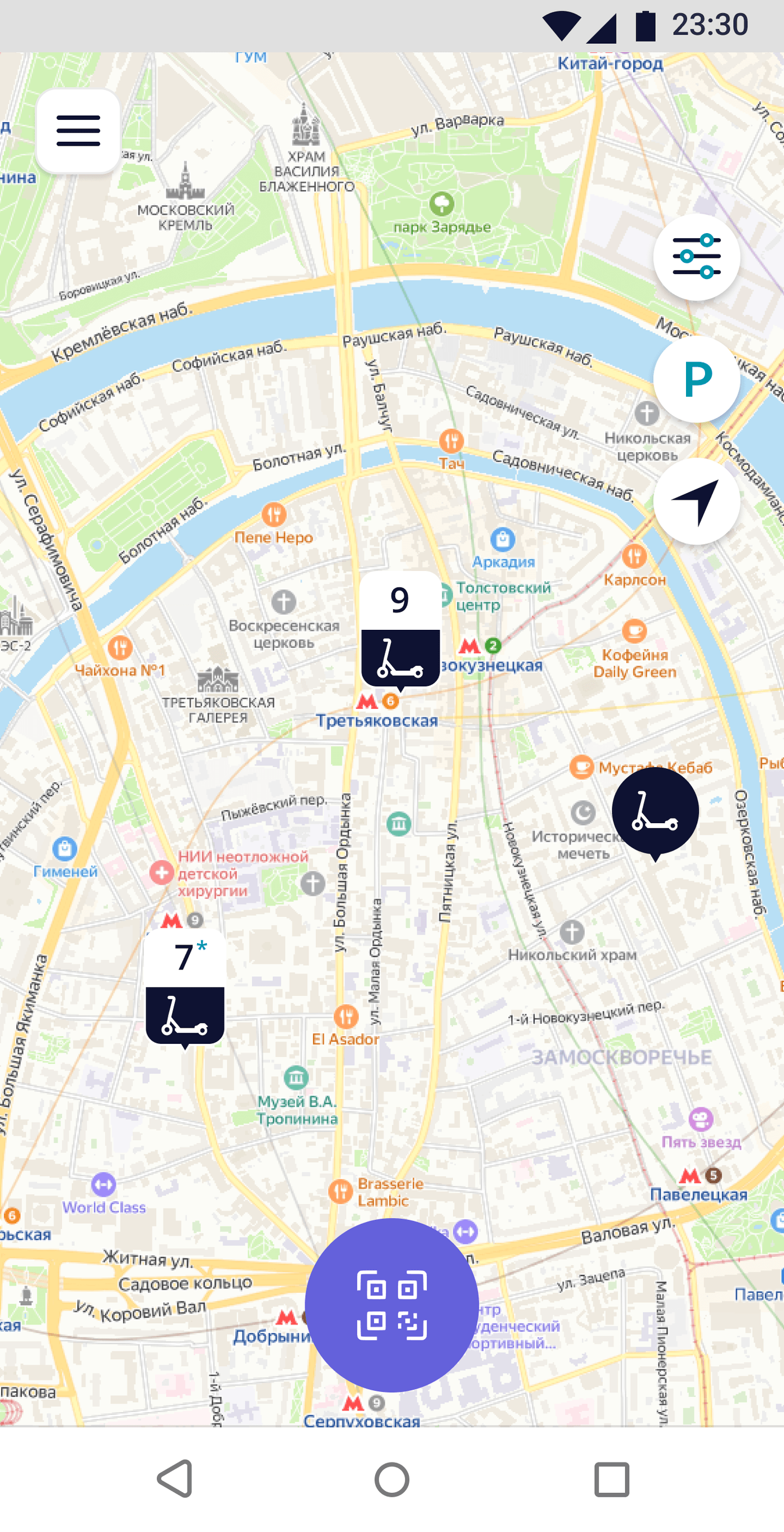Screen dimensions: 784x1532
Task: Go back using system navigation
Action: click(175, 1478)
